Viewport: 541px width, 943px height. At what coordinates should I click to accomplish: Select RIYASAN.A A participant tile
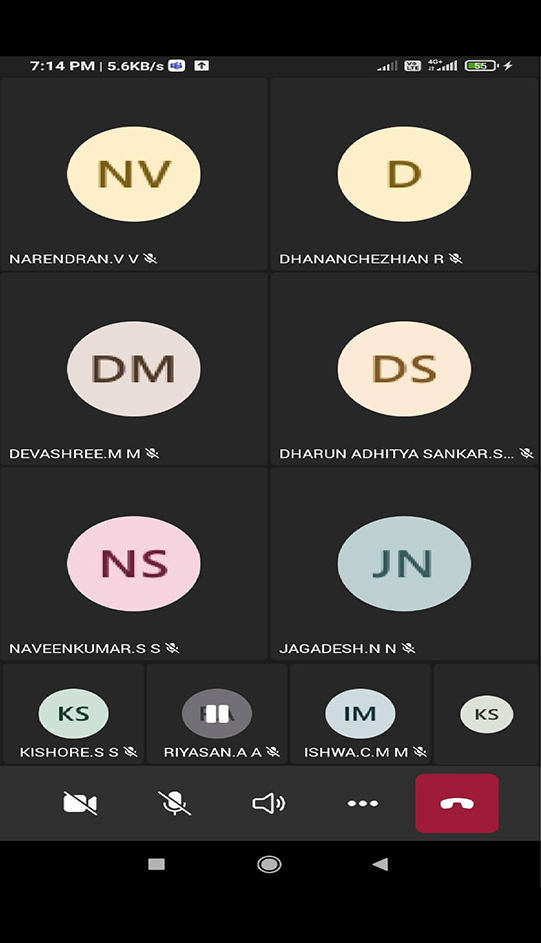(217, 714)
